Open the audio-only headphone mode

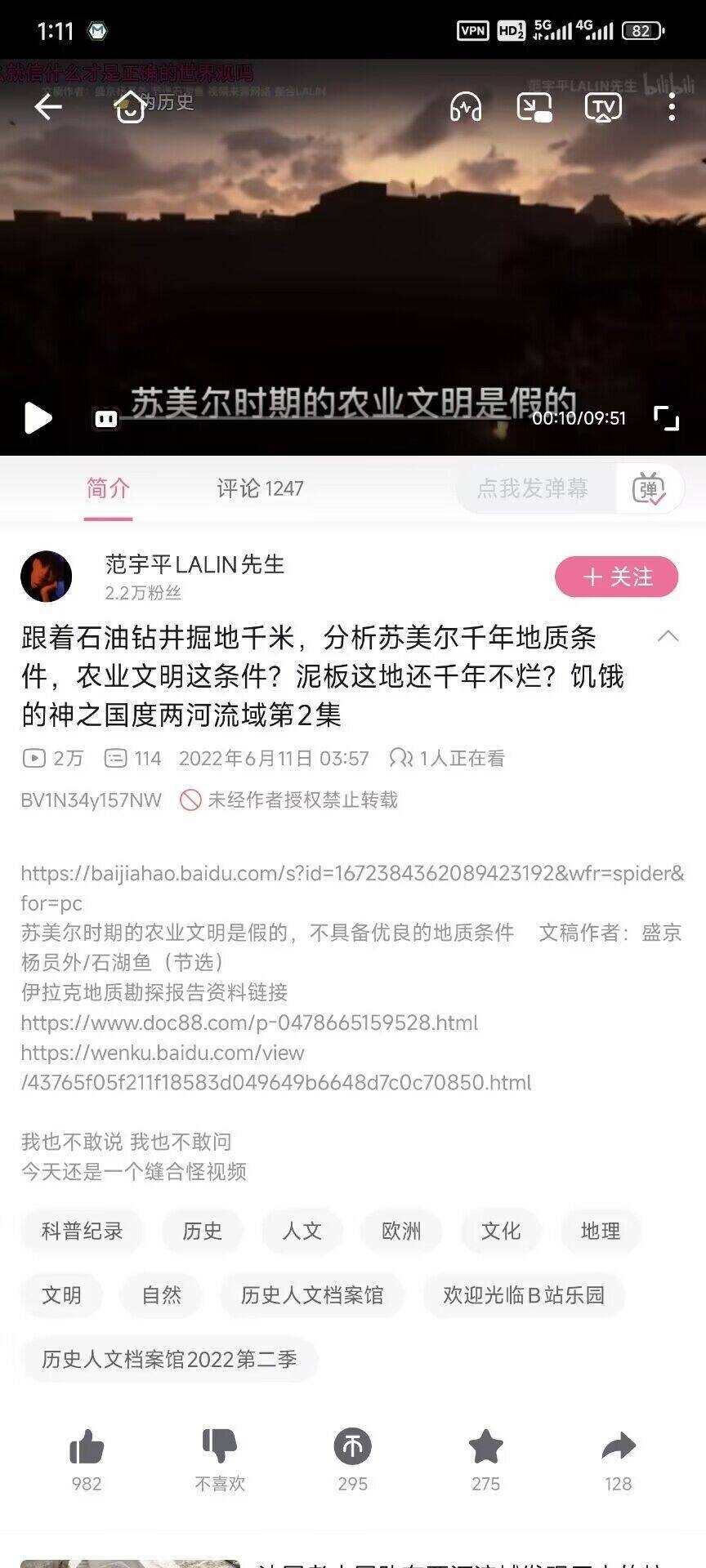pos(466,107)
